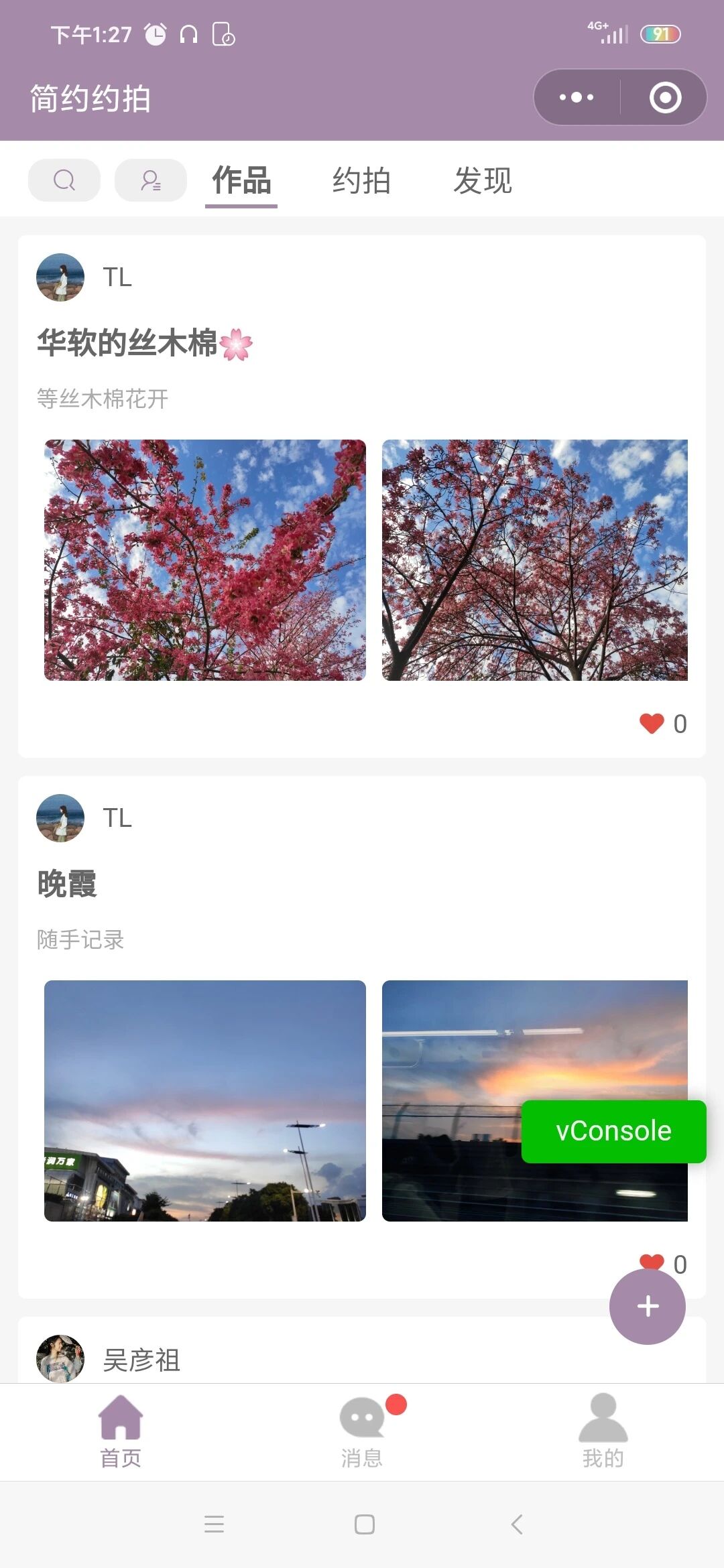Create a new post with the plus button
724x1568 pixels.
pos(648,1306)
